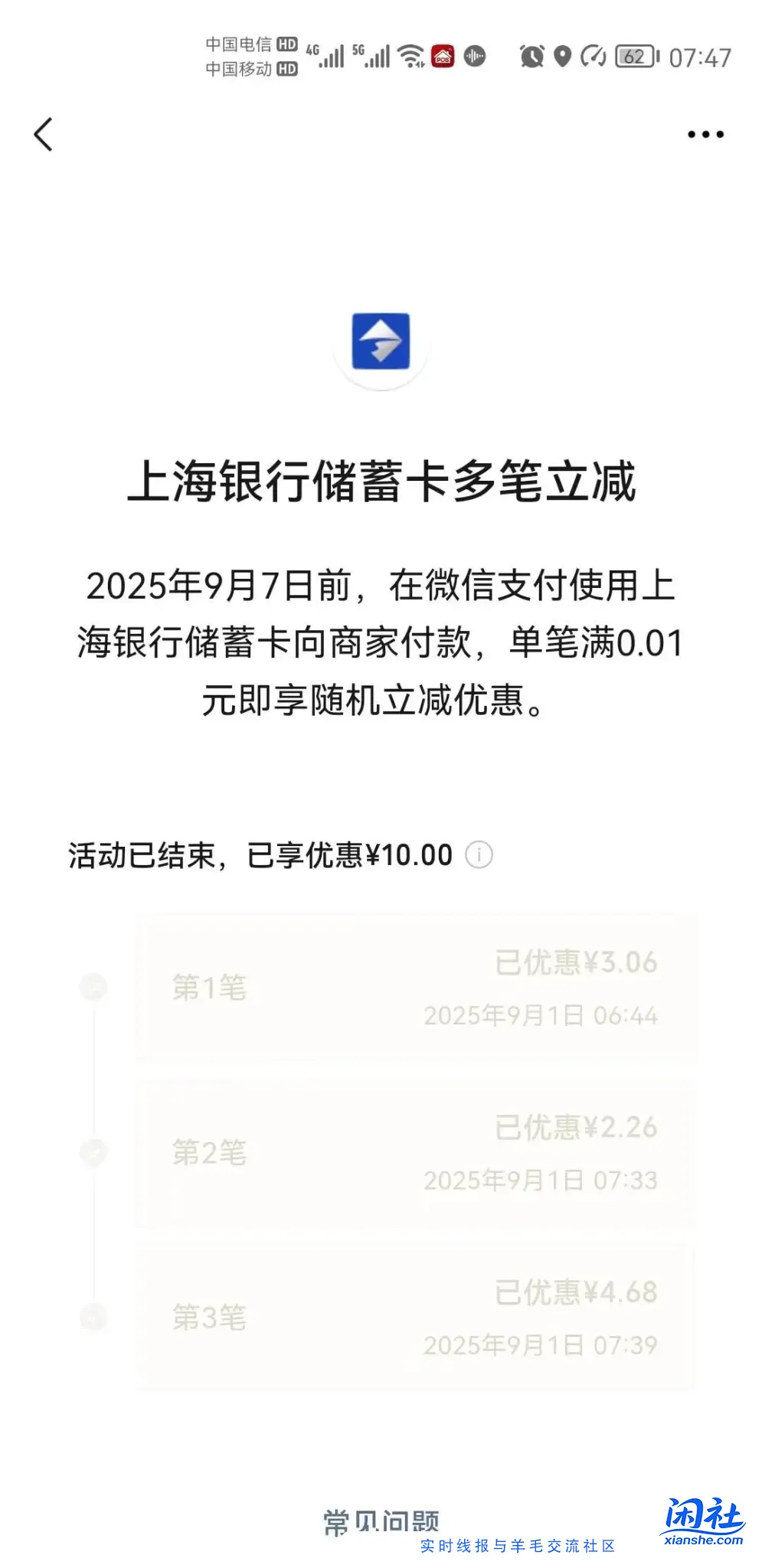Tap the back arrow at top left
Viewport: 762px width, 1568px height.
[44, 135]
